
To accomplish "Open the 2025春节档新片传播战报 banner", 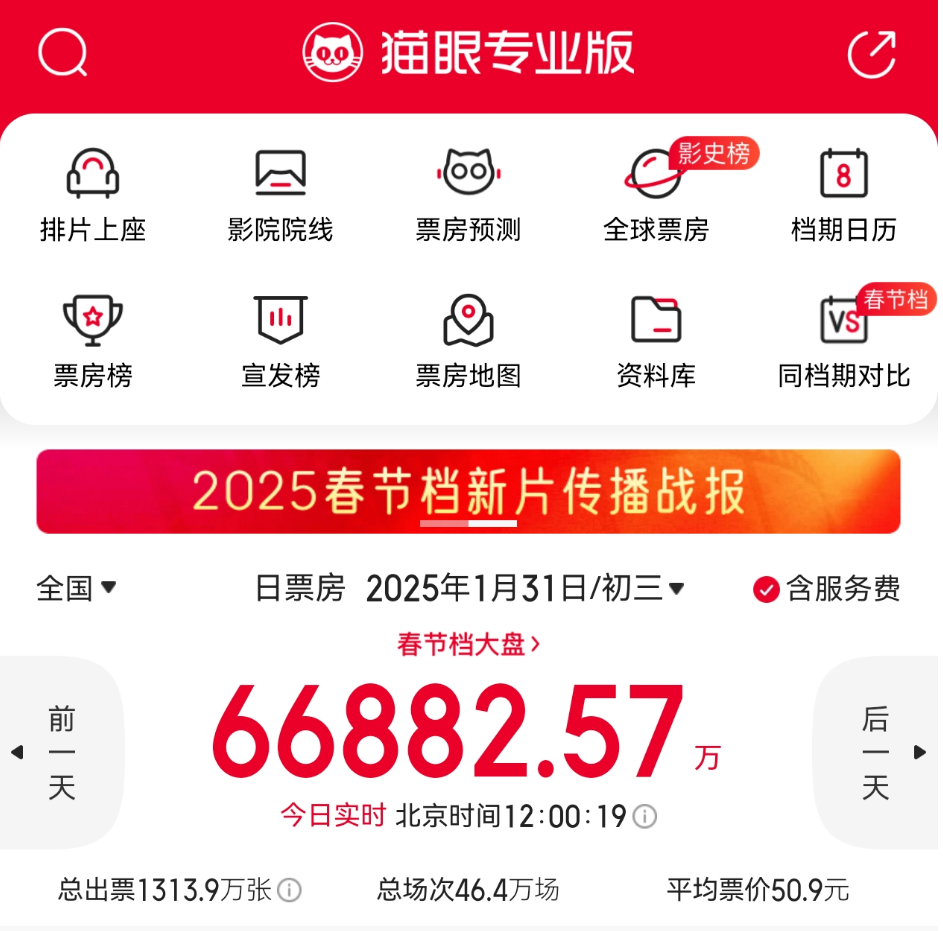I will tap(468, 491).
